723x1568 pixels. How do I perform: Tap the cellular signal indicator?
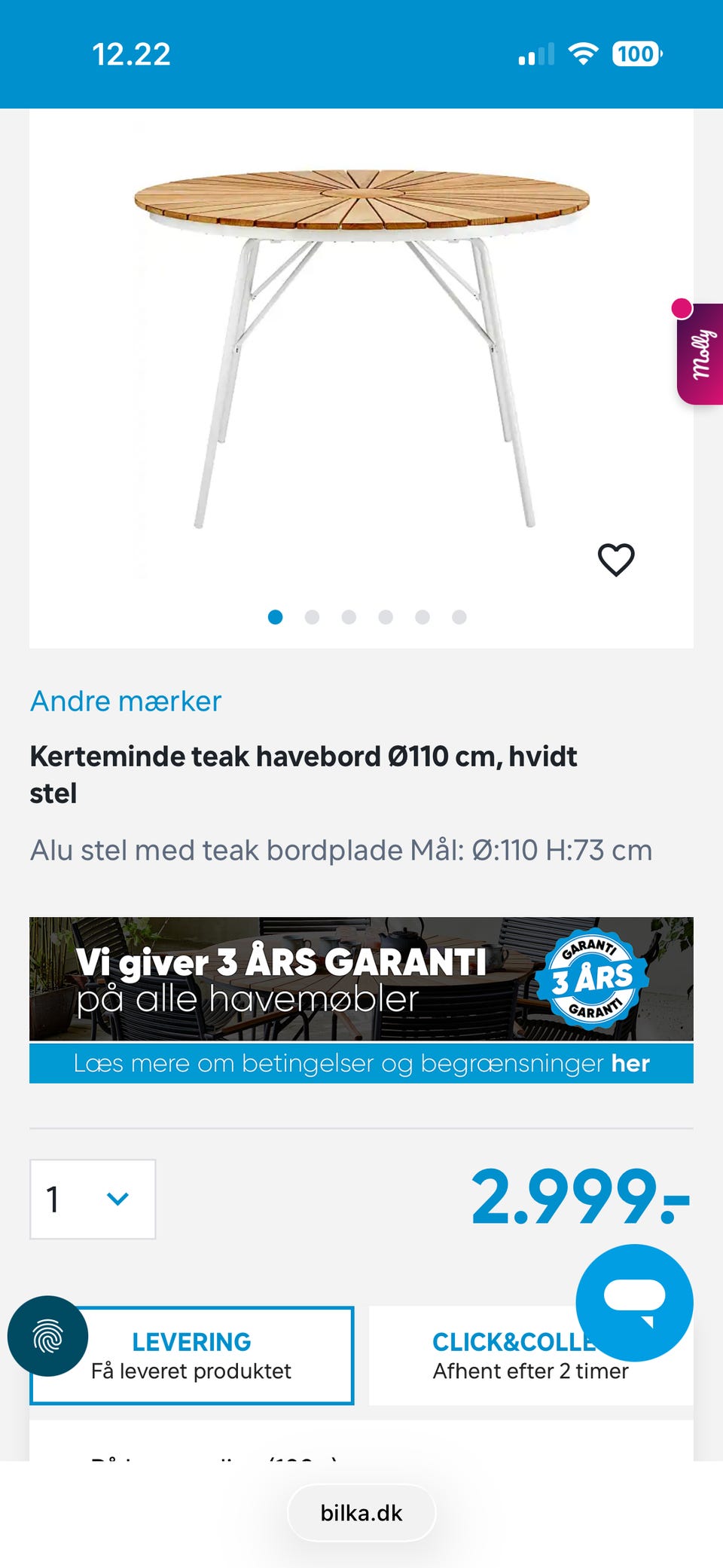point(536,53)
